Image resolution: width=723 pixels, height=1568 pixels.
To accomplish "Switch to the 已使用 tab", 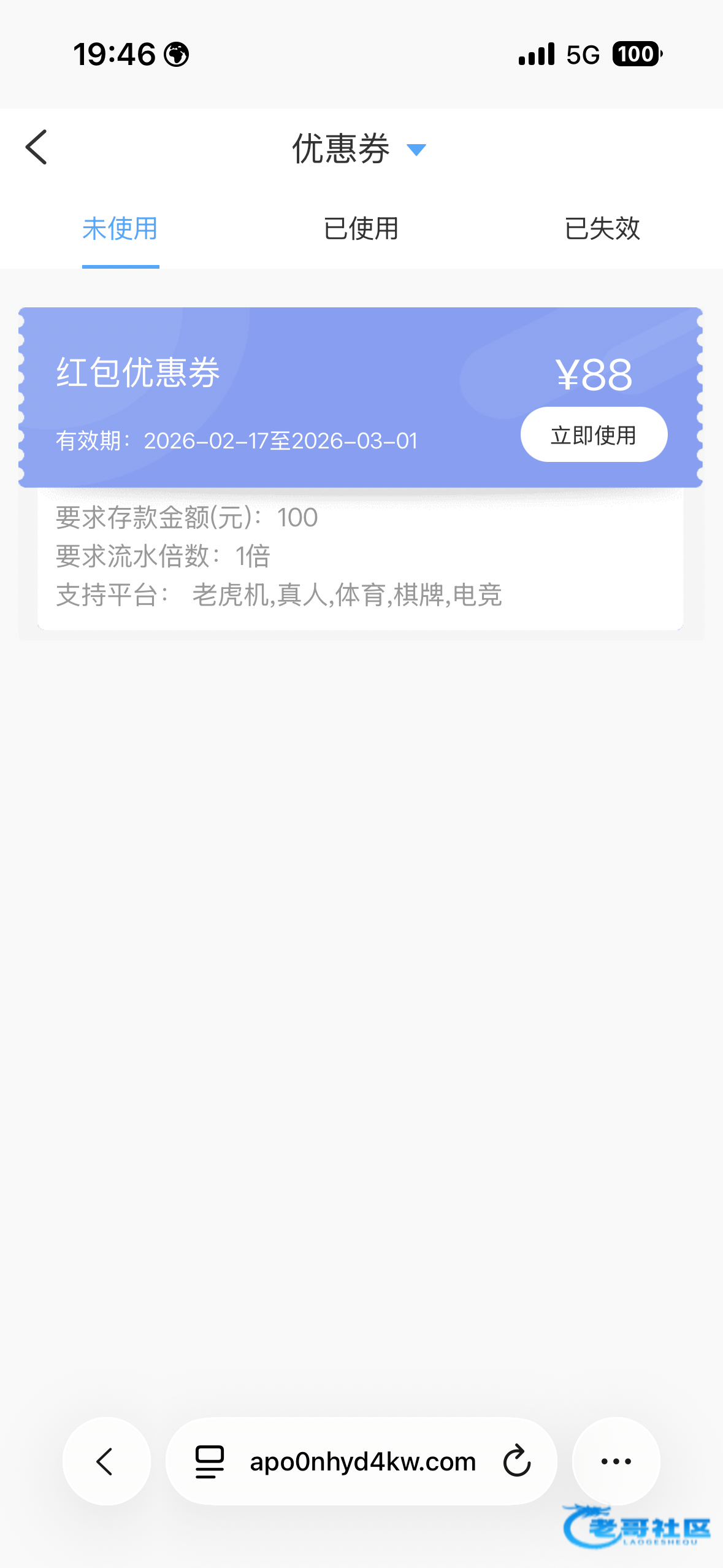I will tap(361, 229).
